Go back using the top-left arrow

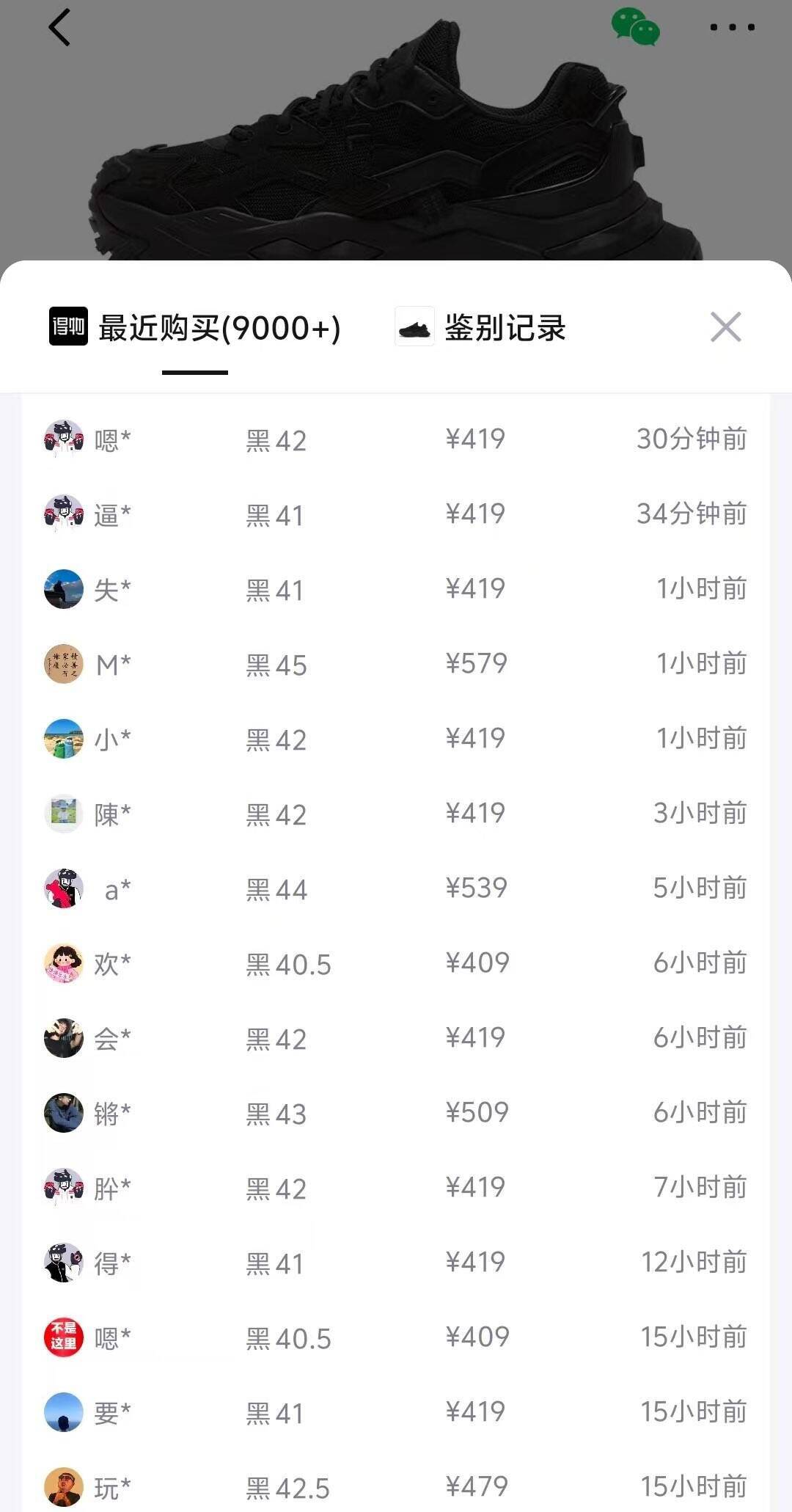click(59, 28)
